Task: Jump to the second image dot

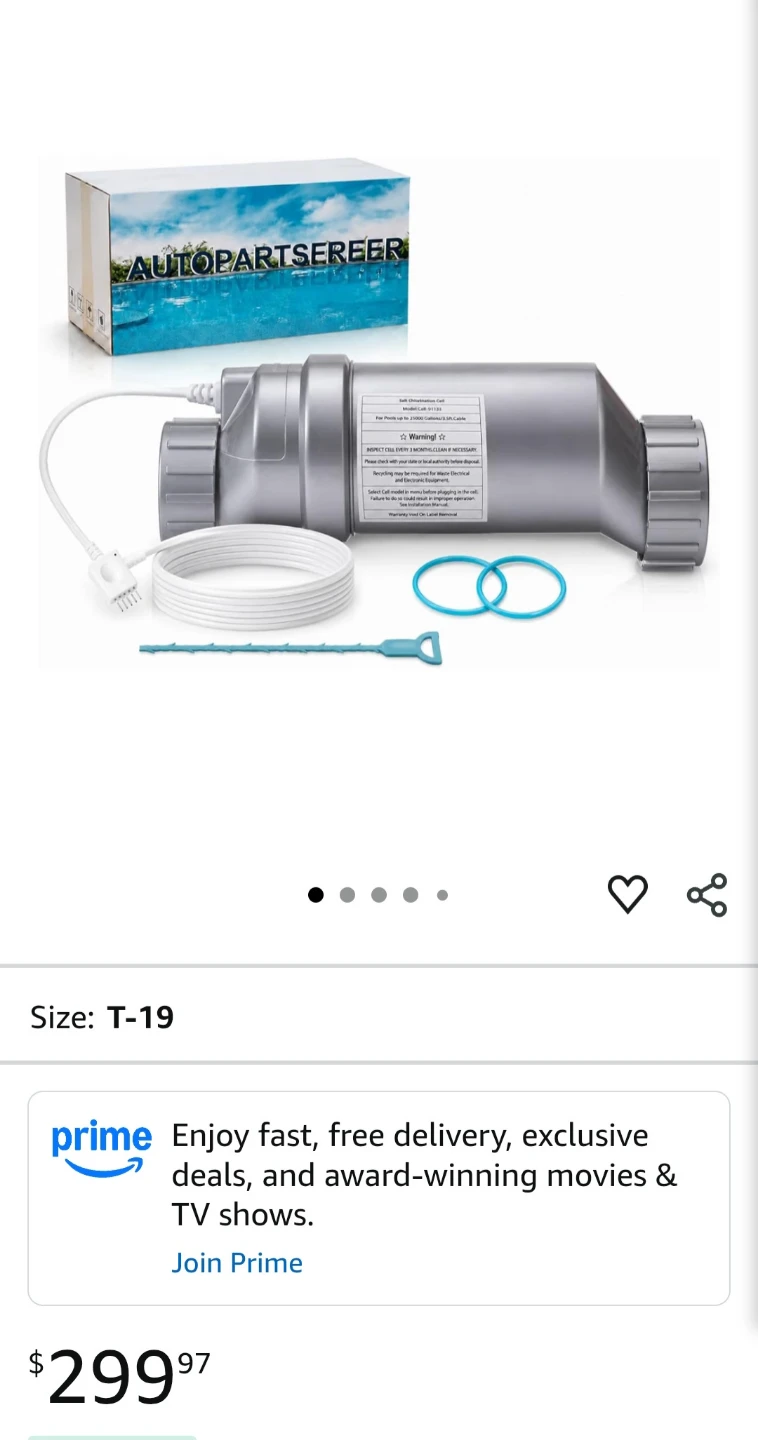Action: click(x=347, y=895)
